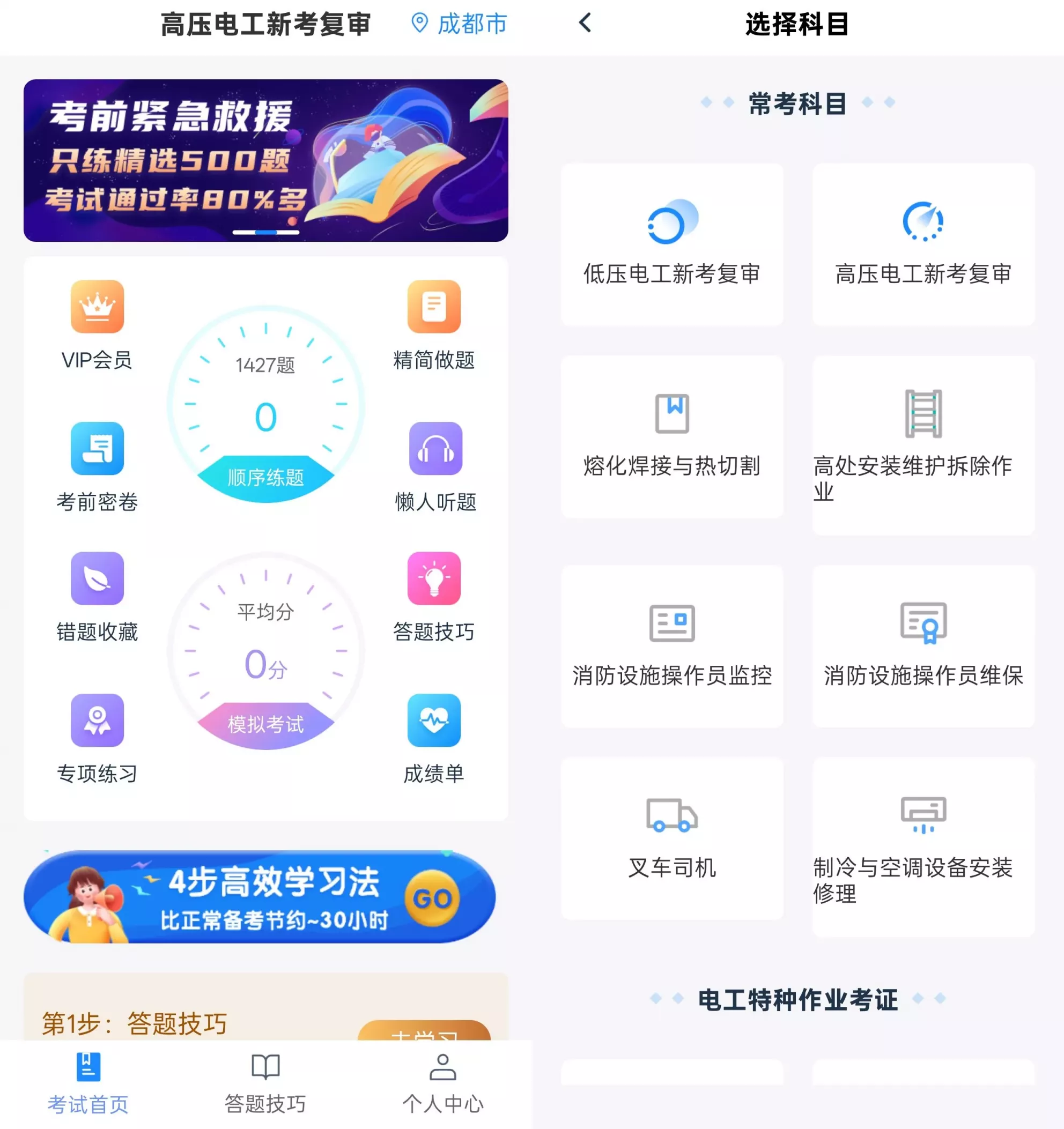Select 叉车司机 subject
The height and width of the screenshot is (1129, 1064).
[x=672, y=838]
